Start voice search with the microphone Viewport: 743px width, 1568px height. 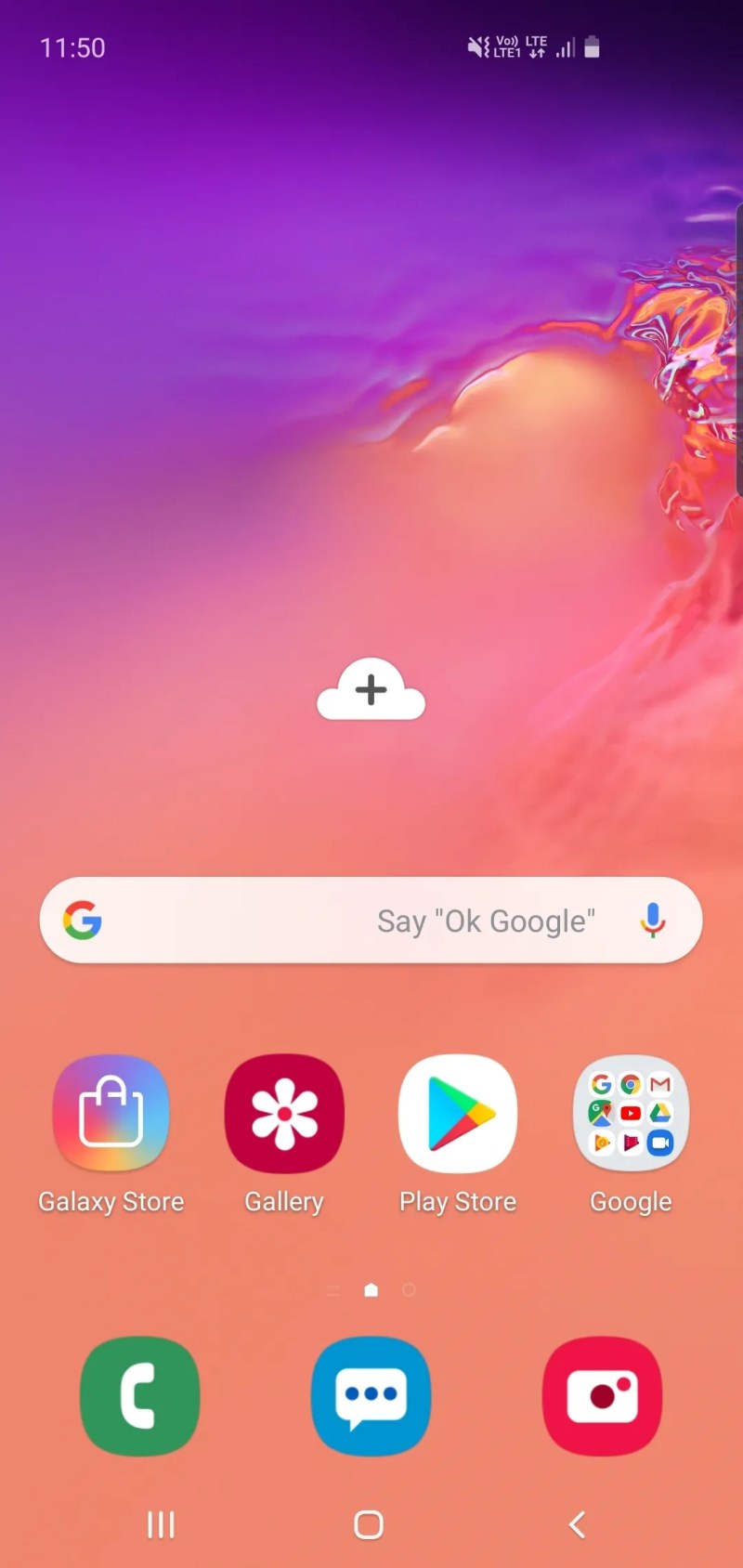click(x=652, y=921)
